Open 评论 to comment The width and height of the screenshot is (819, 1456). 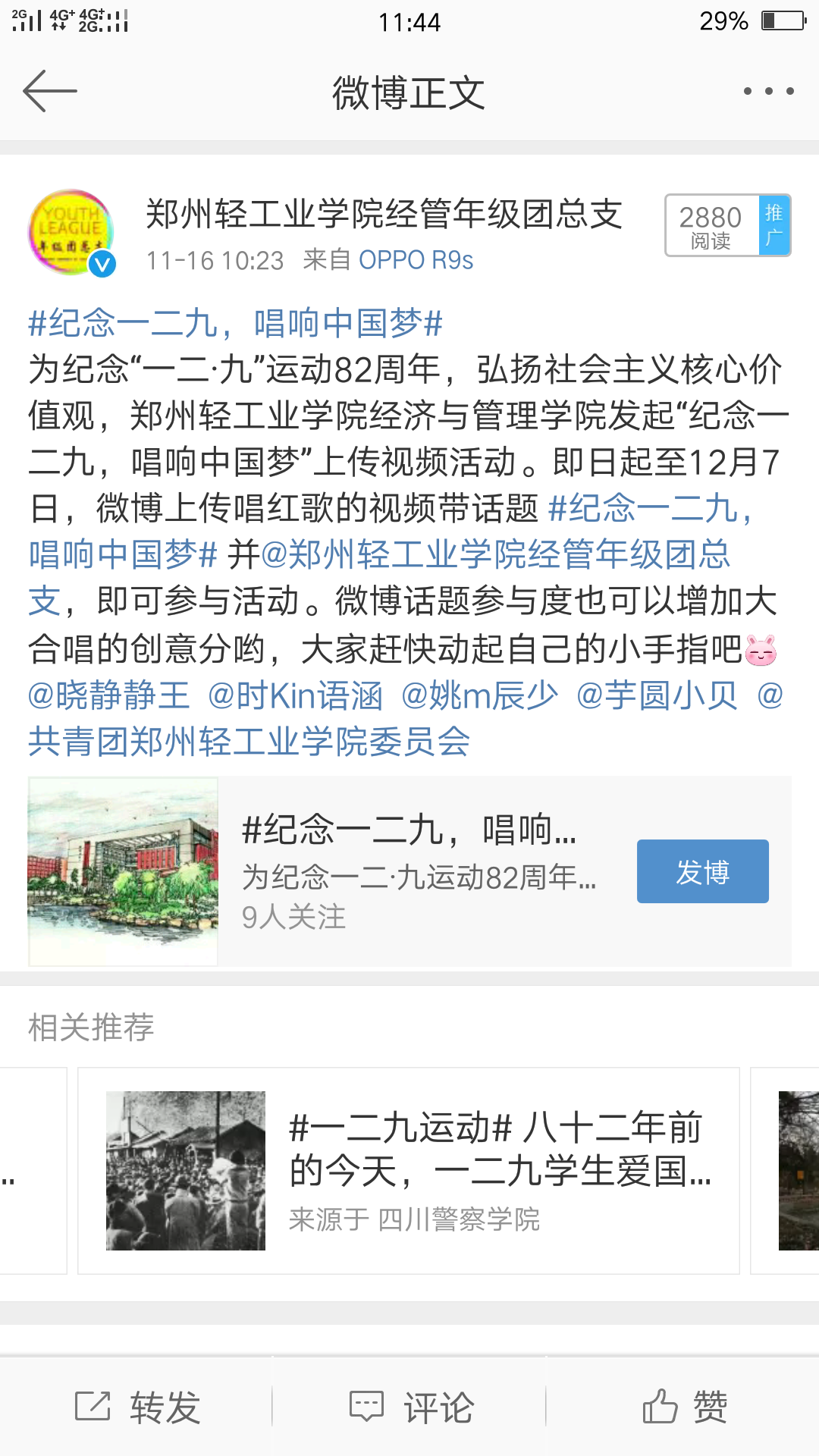point(410,1407)
